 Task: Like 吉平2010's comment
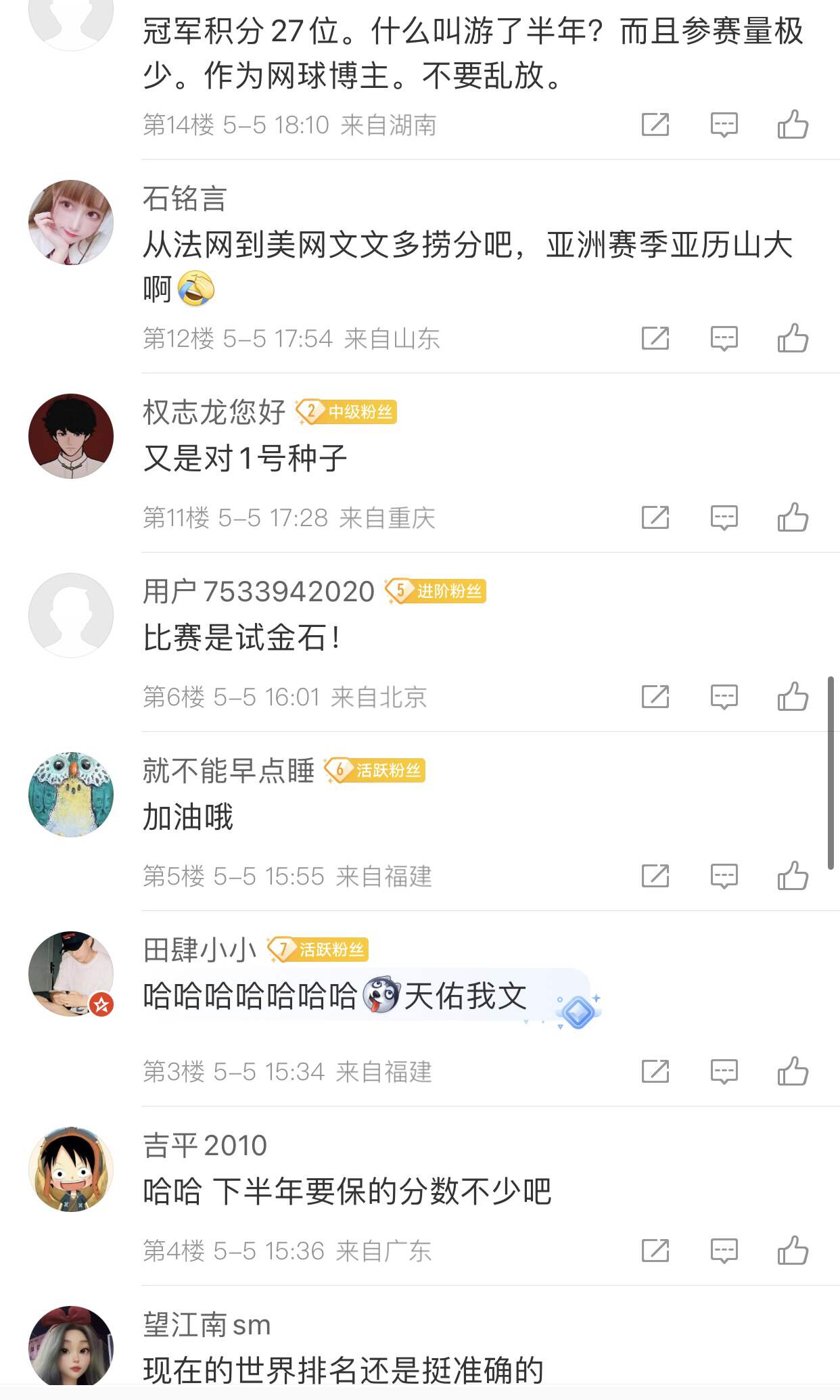click(793, 1251)
